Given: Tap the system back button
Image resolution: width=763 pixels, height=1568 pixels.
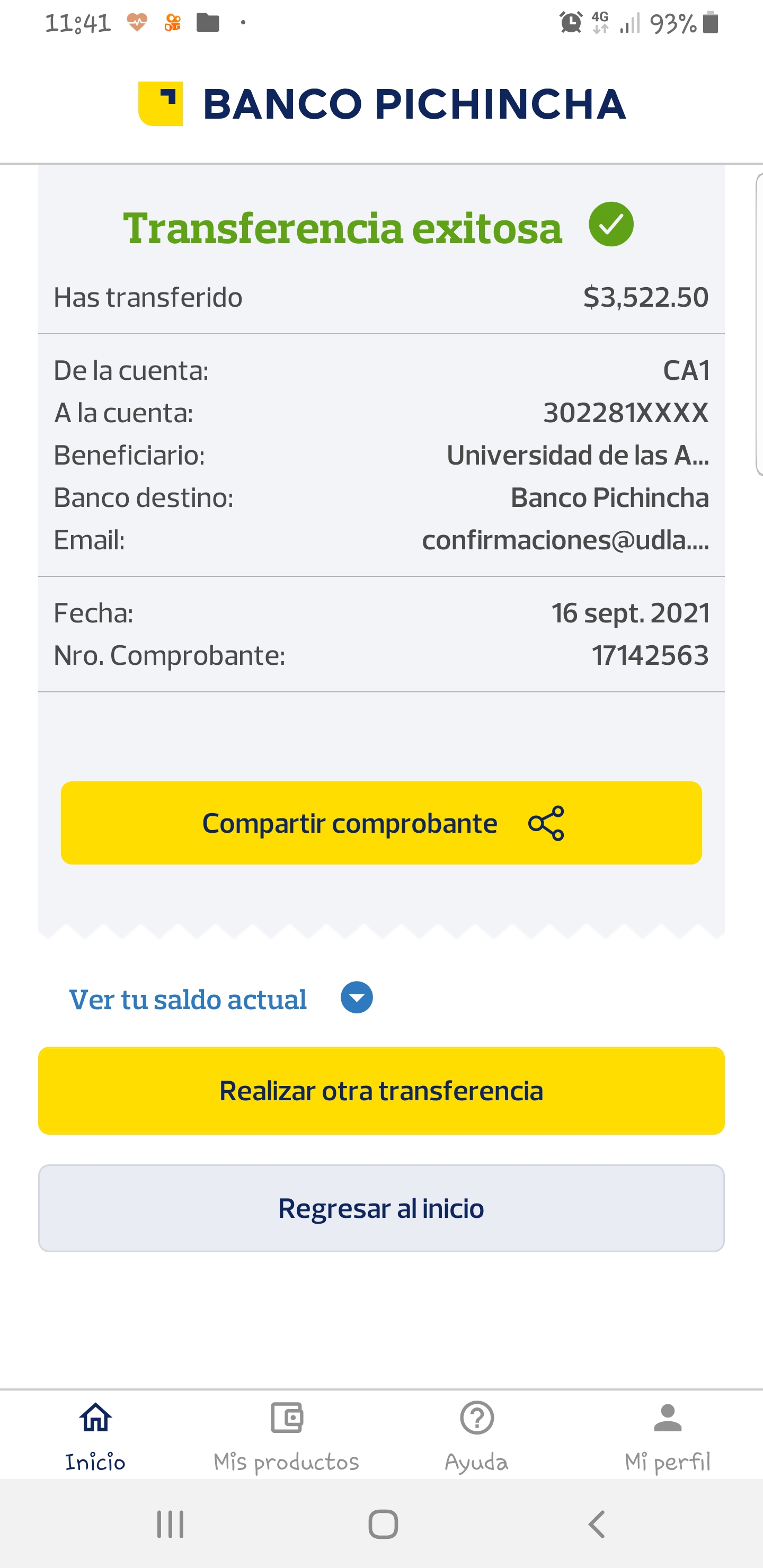Looking at the screenshot, I should tap(597, 1524).
